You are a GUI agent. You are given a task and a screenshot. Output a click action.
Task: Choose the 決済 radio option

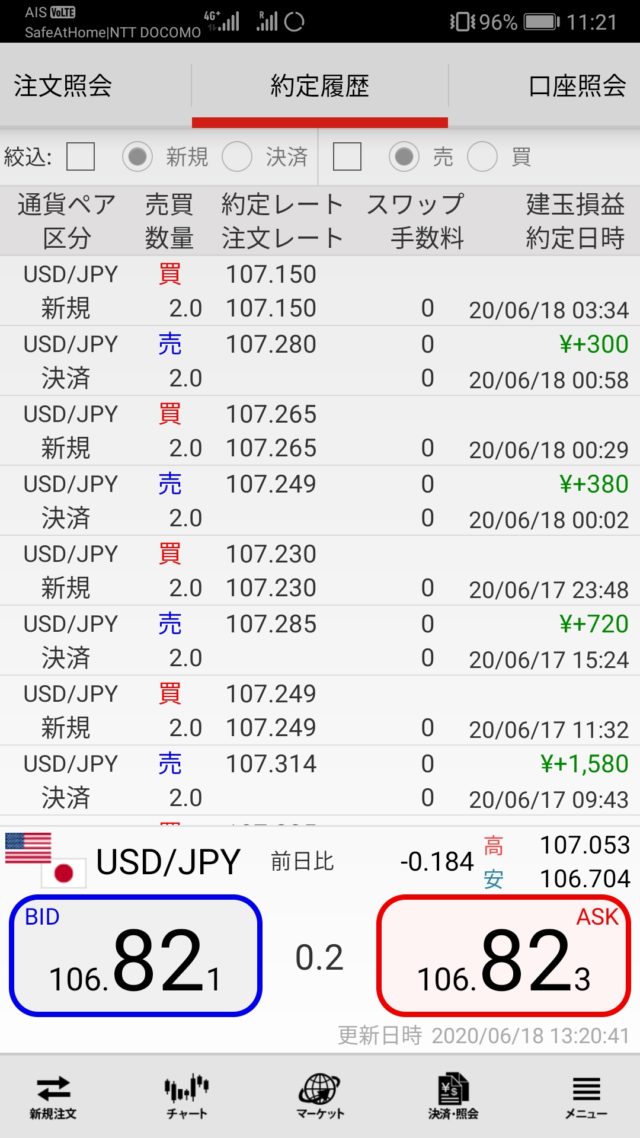point(237,157)
